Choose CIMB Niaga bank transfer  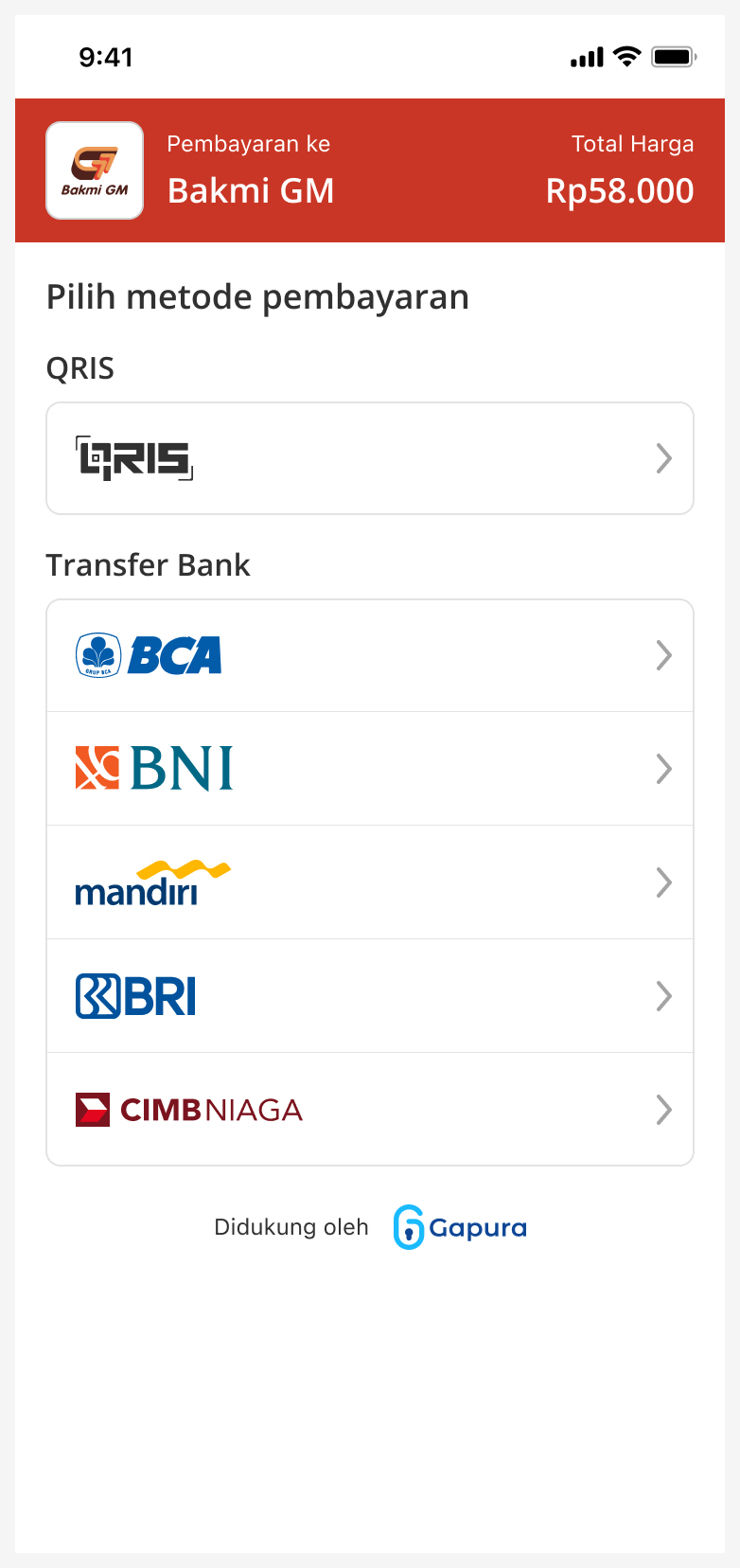369,1110
